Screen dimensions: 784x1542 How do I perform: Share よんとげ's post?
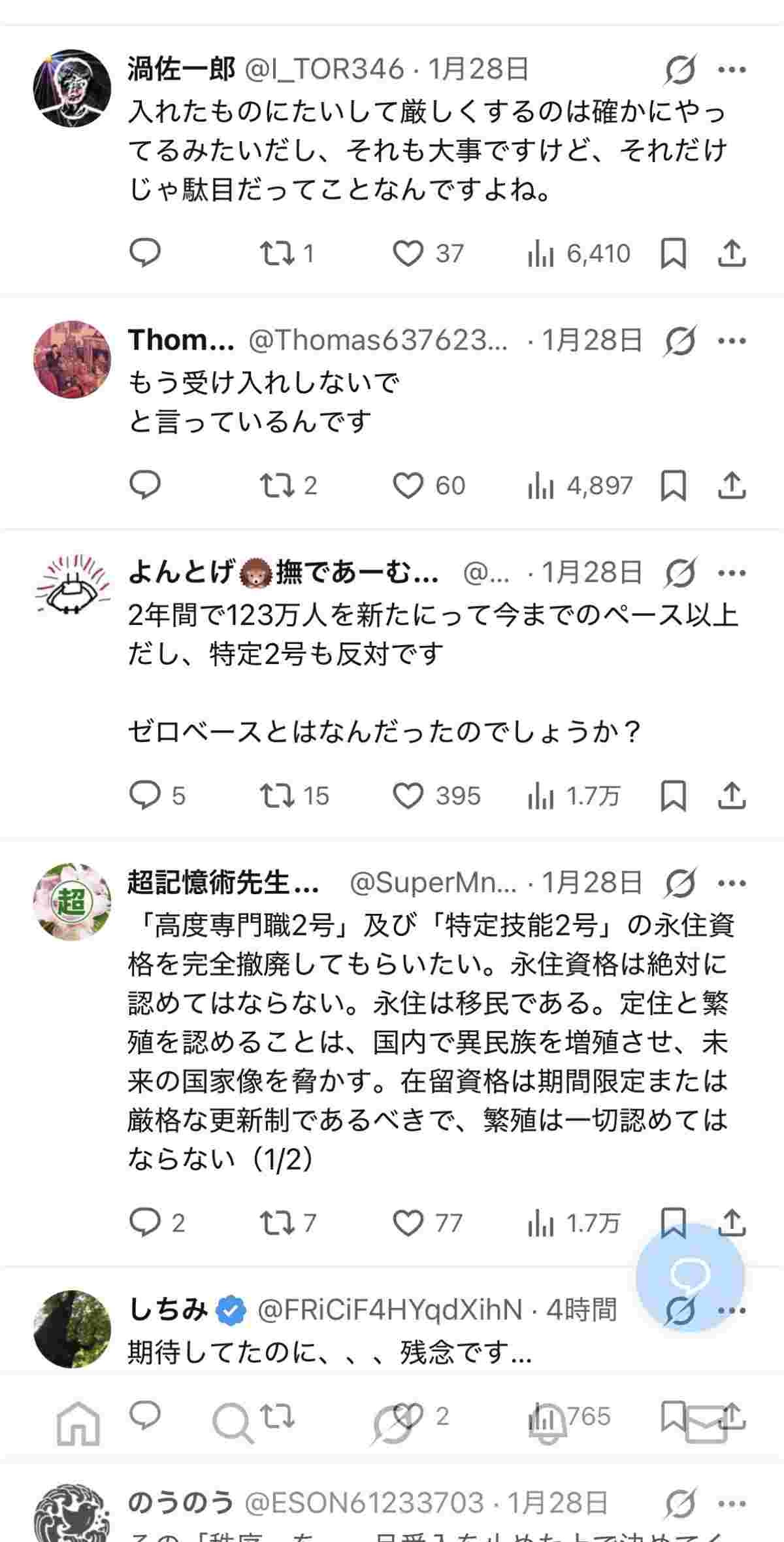point(732,796)
